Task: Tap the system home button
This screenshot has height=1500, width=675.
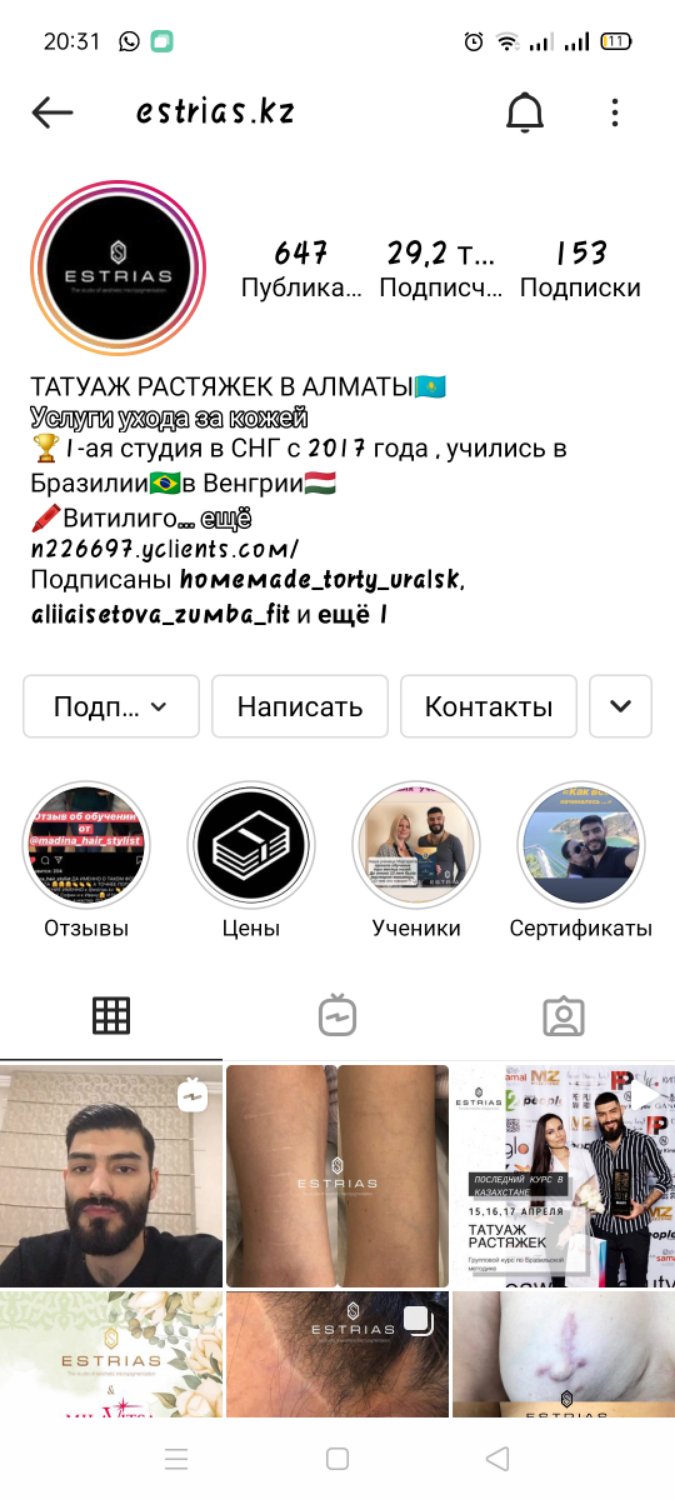Action: [337, 1459]
